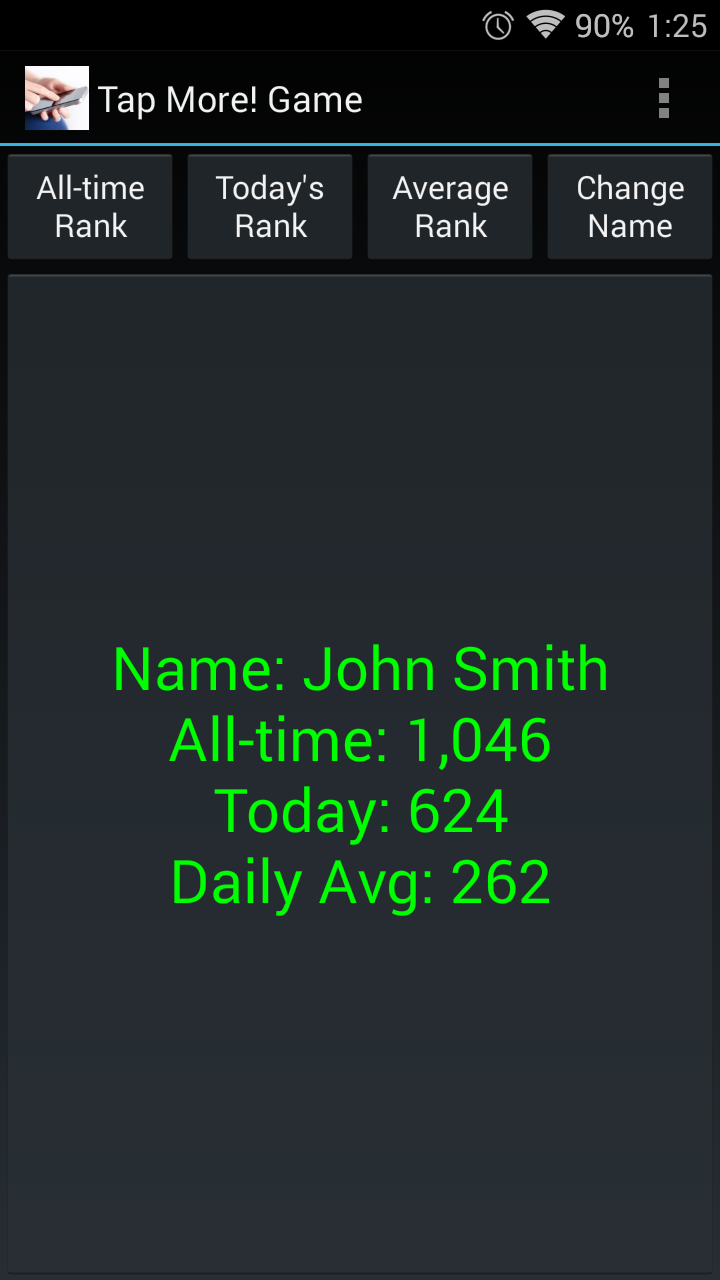Screen dimensions: 720x1280
Task: Tap Change Name button
Action: 630,207
